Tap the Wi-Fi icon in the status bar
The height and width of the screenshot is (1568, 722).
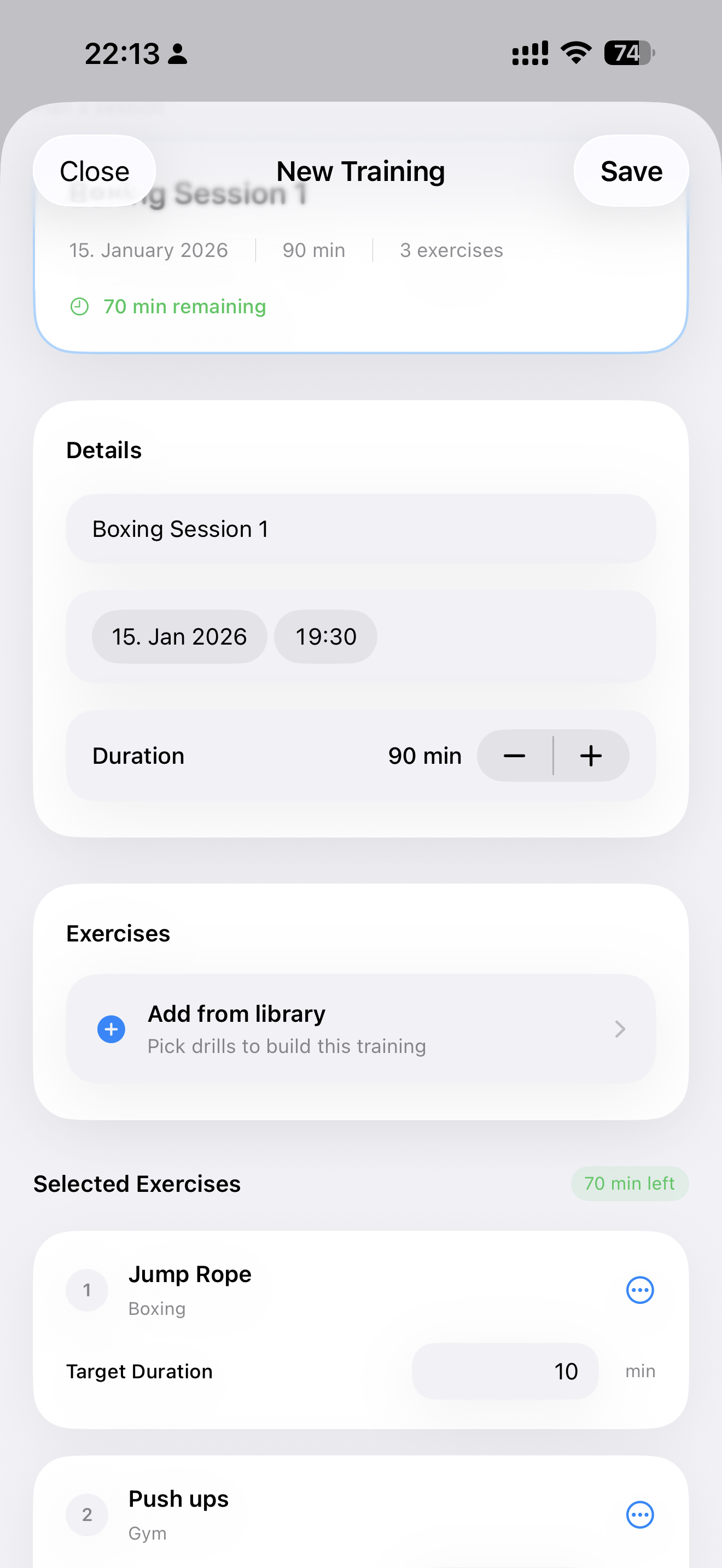click(x=575, y=54)
